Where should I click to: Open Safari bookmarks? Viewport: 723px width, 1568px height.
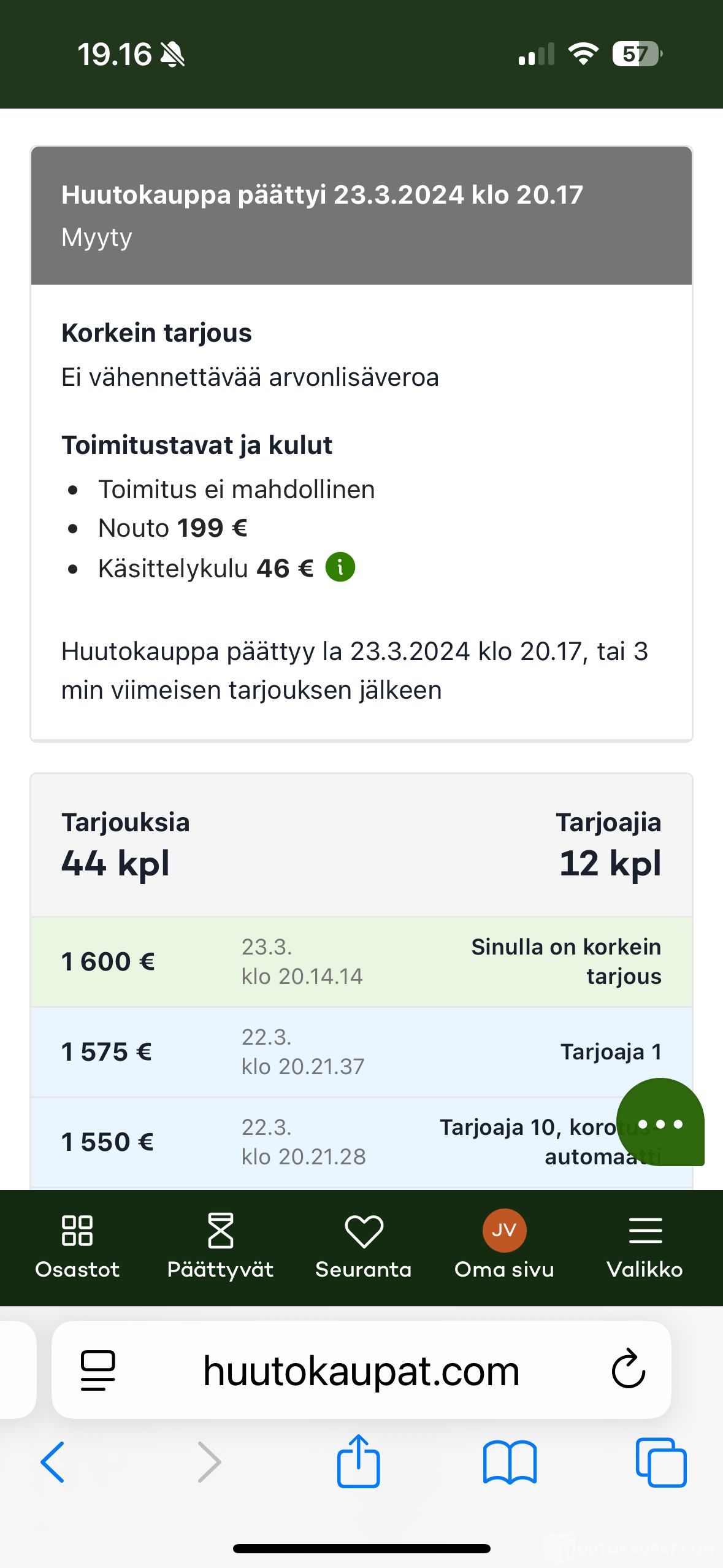[510, 1462]
